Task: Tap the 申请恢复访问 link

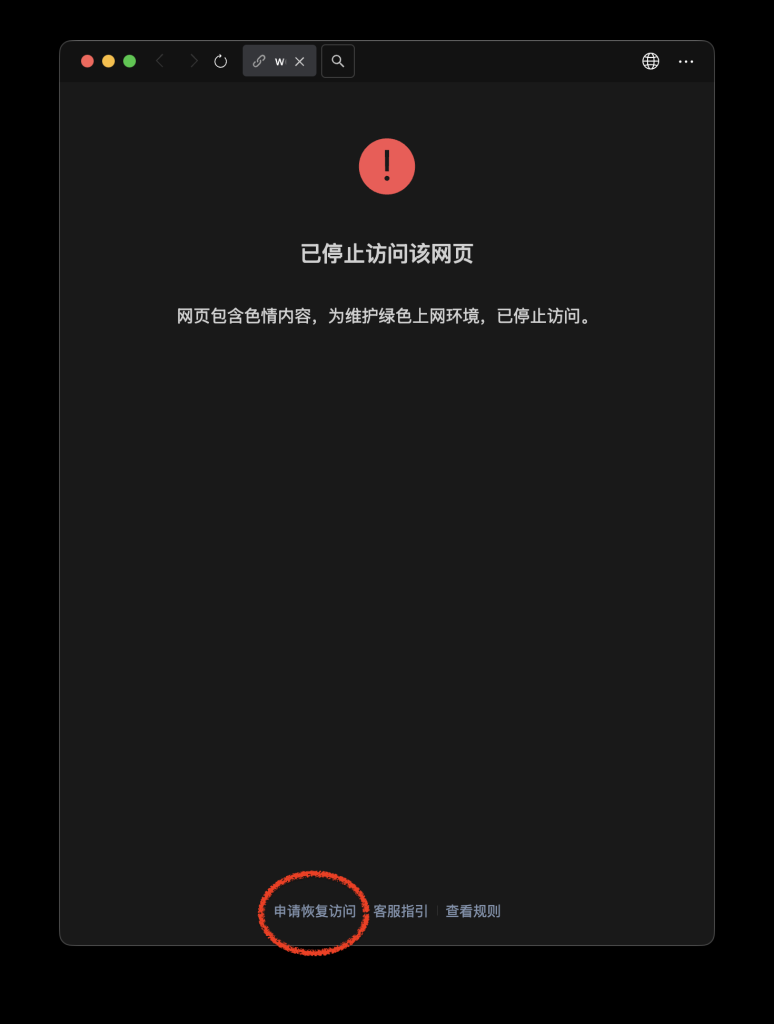Action: pos(315,911)
